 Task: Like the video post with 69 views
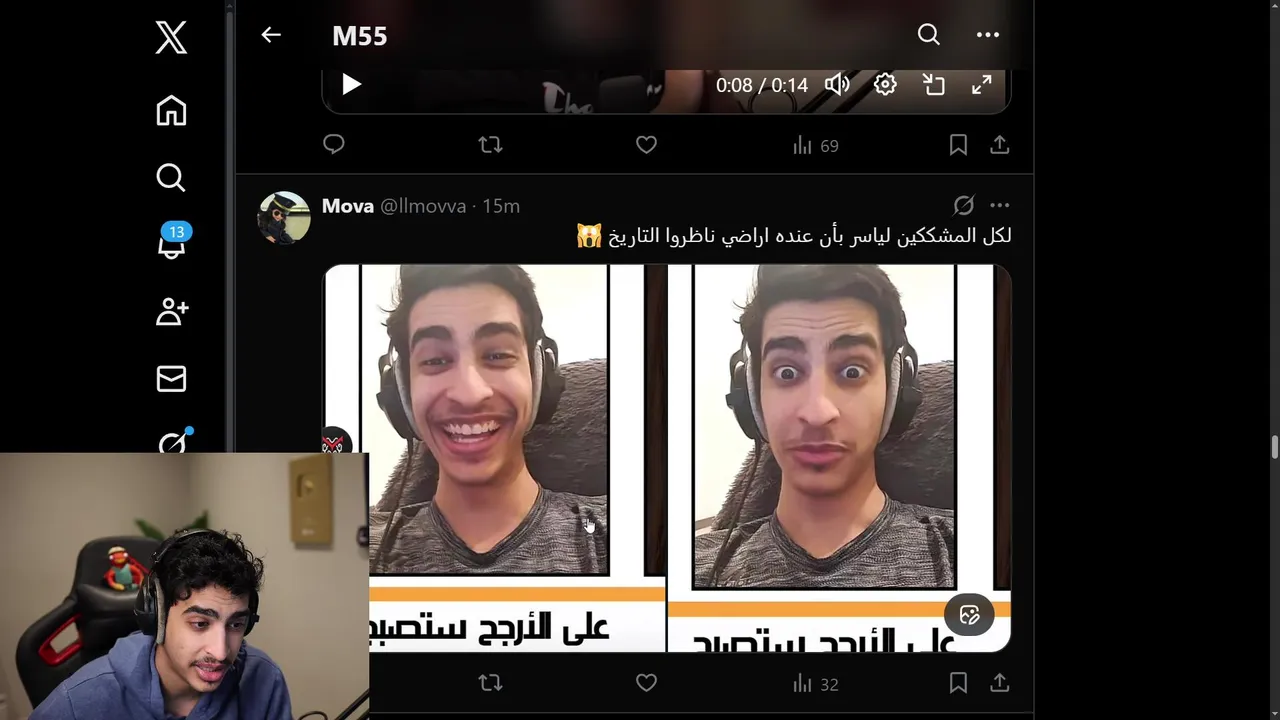646,145
